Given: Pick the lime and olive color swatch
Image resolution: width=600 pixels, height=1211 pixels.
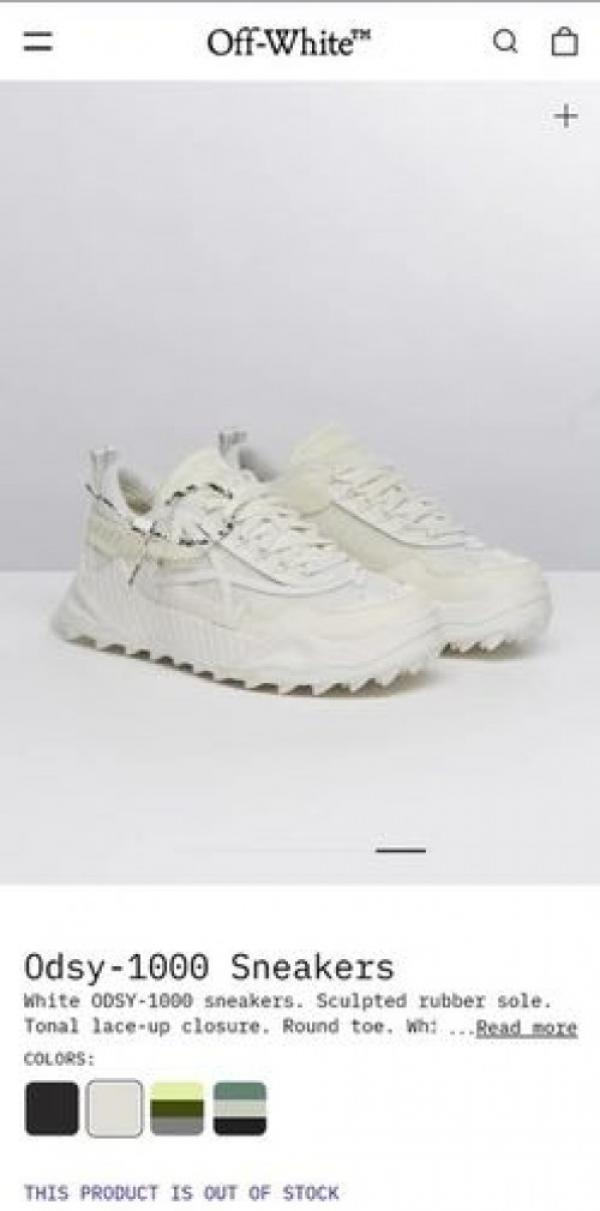Looking at the screenshot, I should click(177, 1108).
